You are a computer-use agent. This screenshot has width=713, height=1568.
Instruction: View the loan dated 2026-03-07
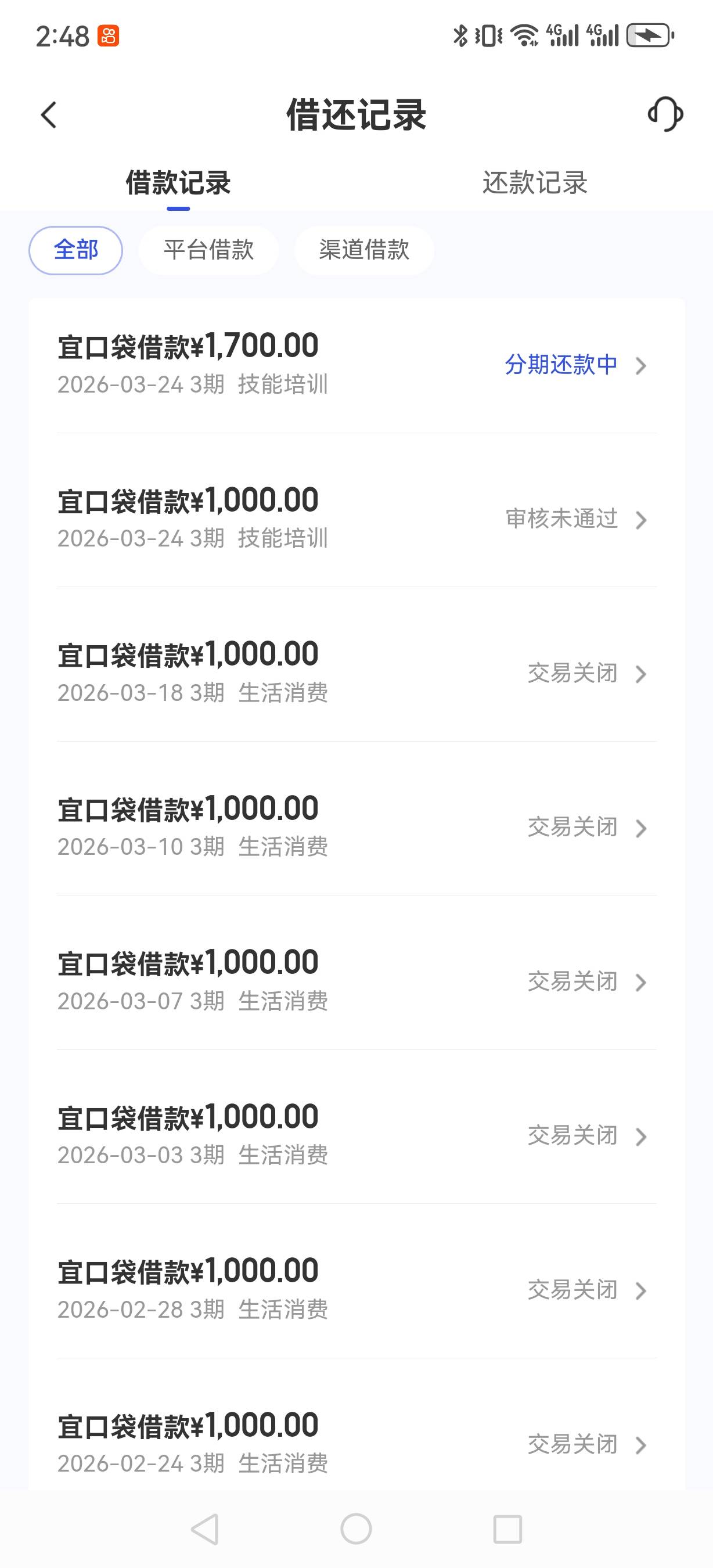[x=356, y=981]
